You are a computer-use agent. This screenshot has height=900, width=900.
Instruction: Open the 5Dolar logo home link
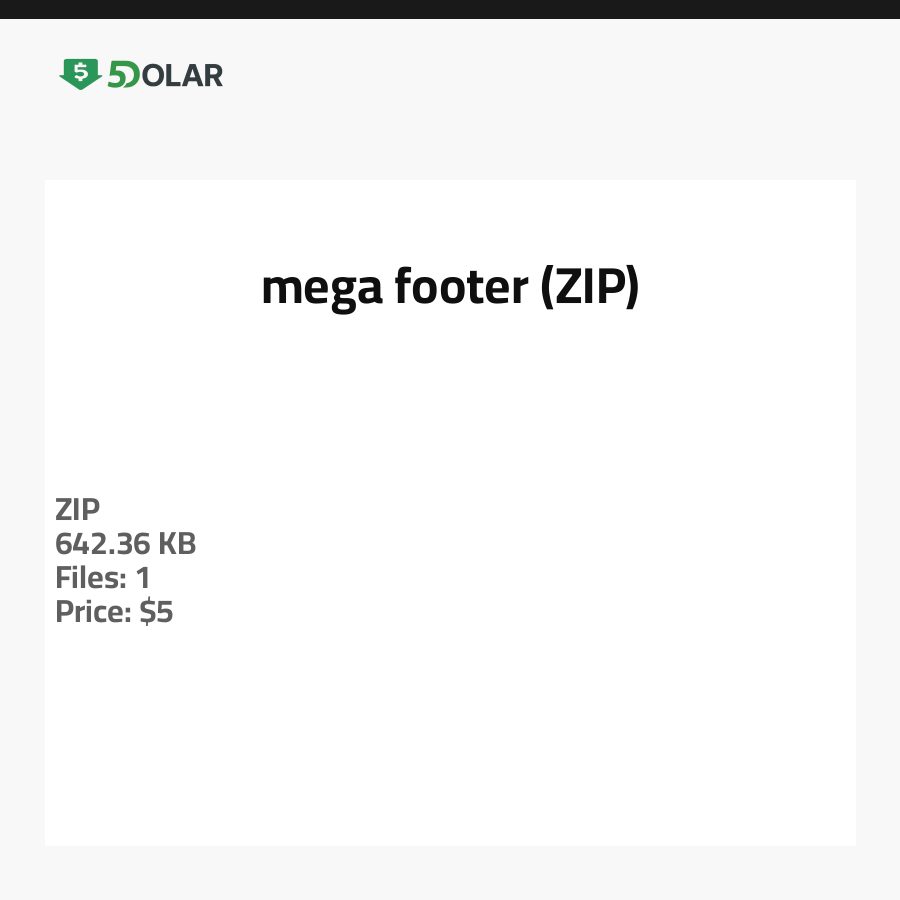141,74
